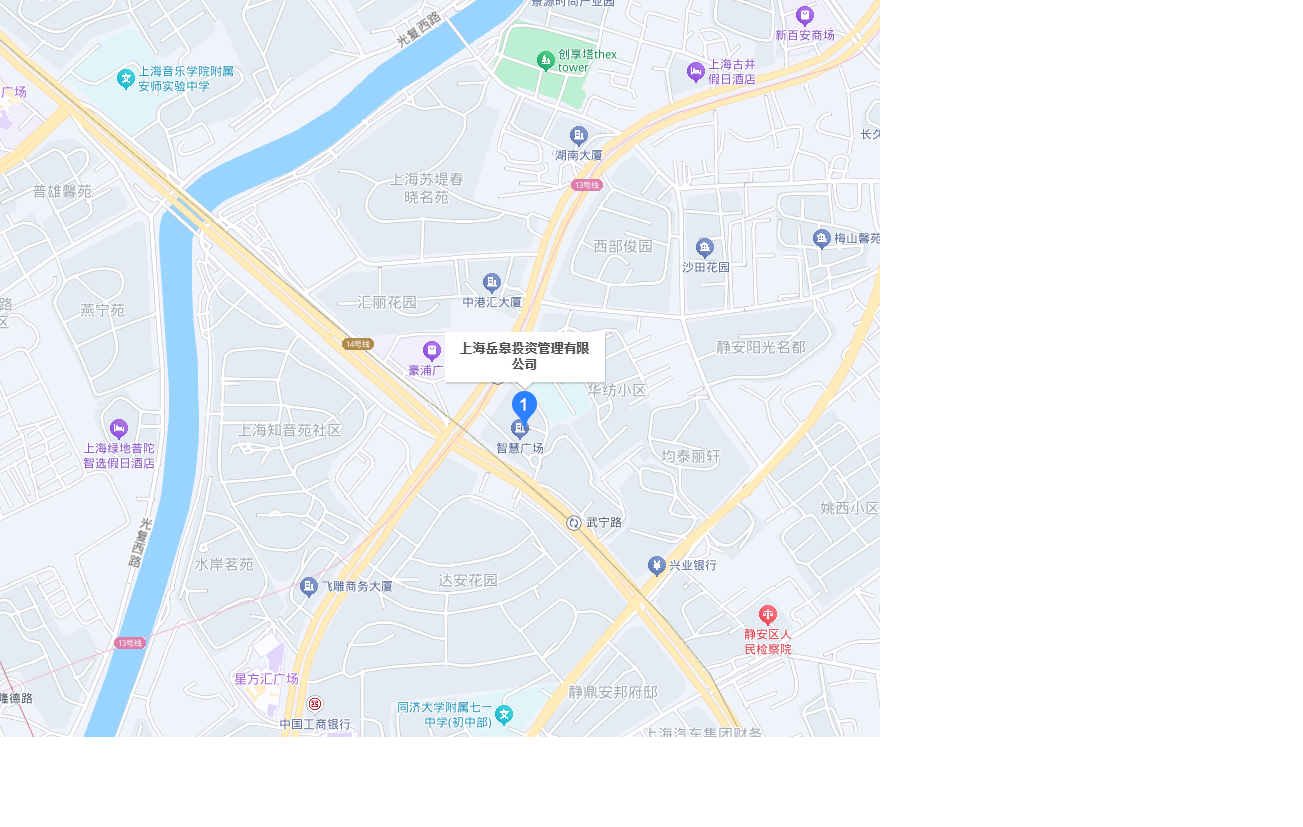Select the 智慧广场 point of interest
This screenshot has height=827, width=1303.
520,431
